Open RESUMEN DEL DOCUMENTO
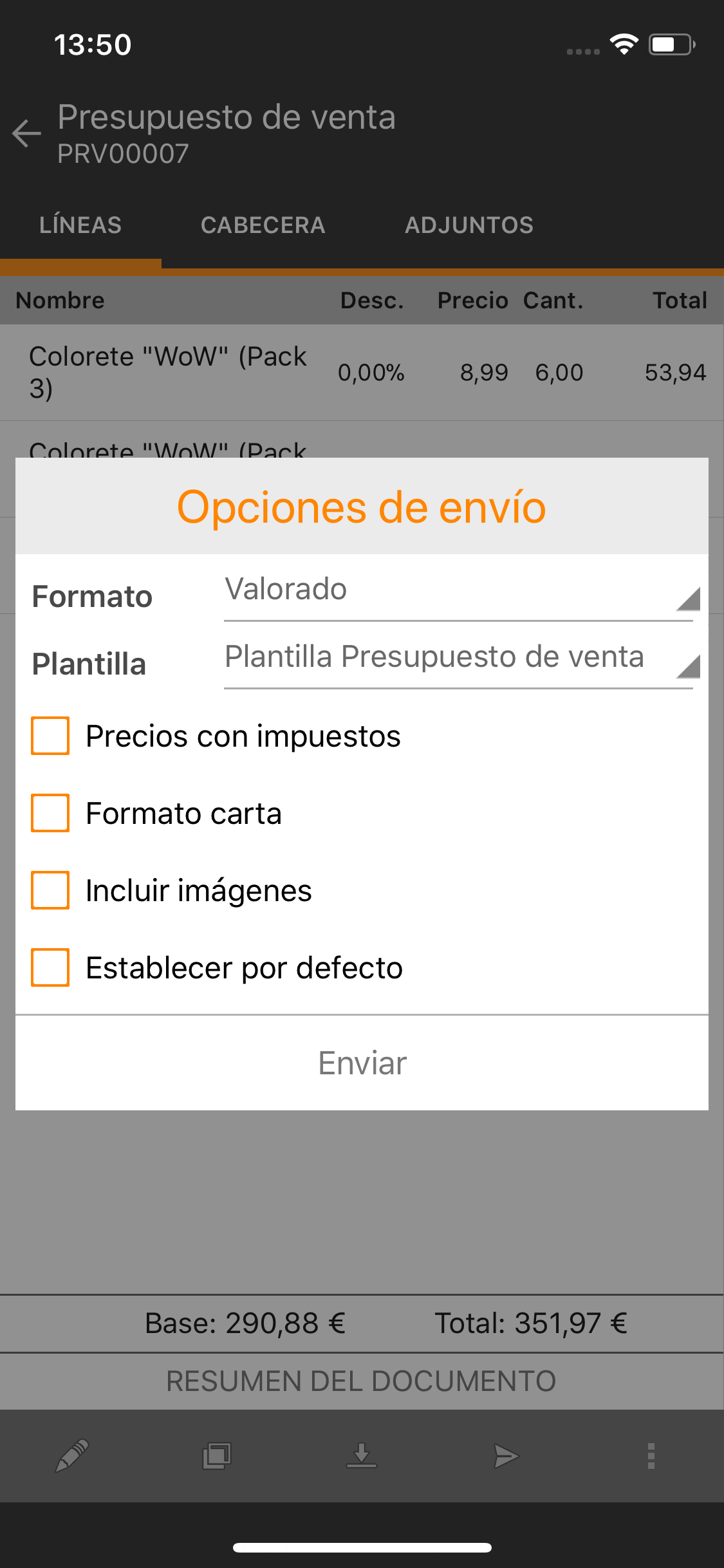This screenshot has width=724, height=1568. click(362, 1381)
